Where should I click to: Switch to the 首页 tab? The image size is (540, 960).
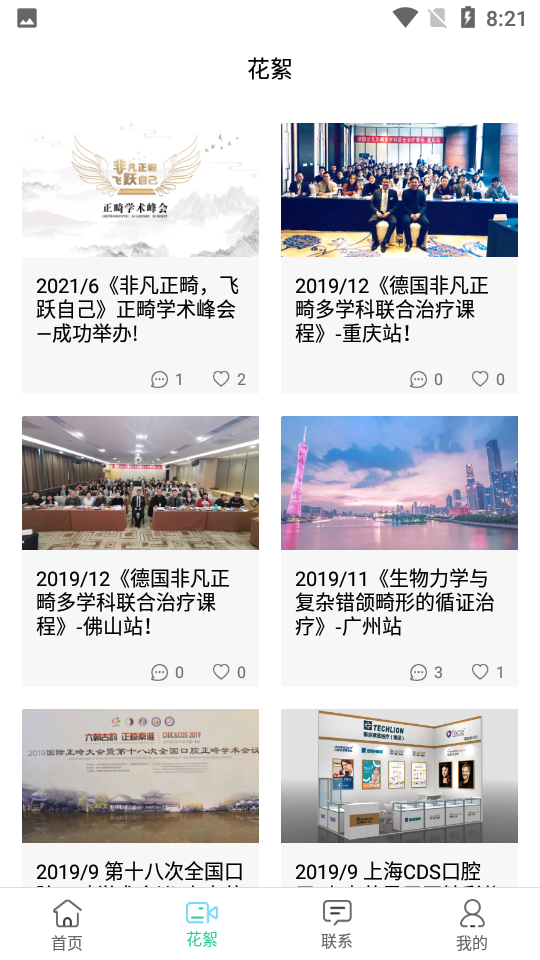(x=67, y=924)
